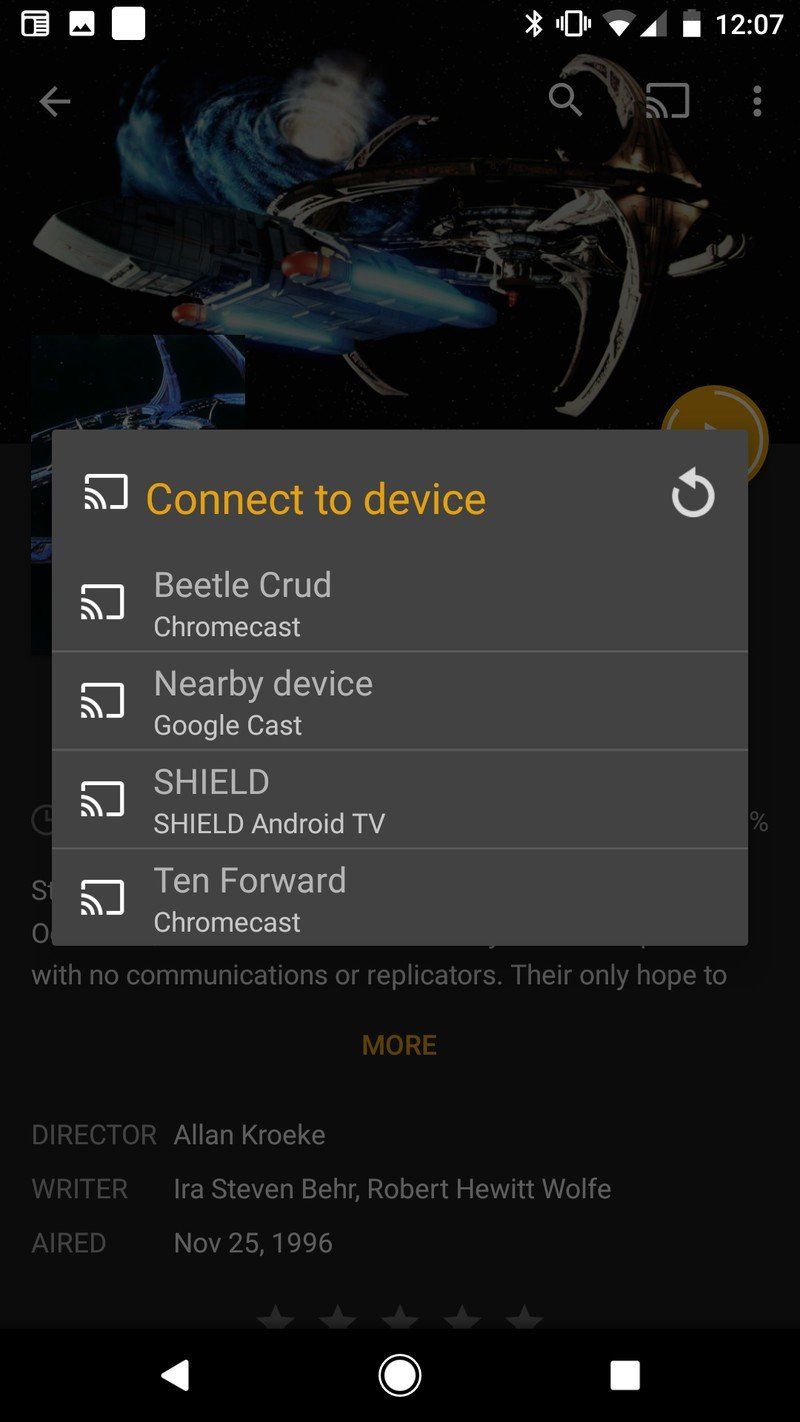Tap the cast icon beside Ten Forward

(101, 898)
